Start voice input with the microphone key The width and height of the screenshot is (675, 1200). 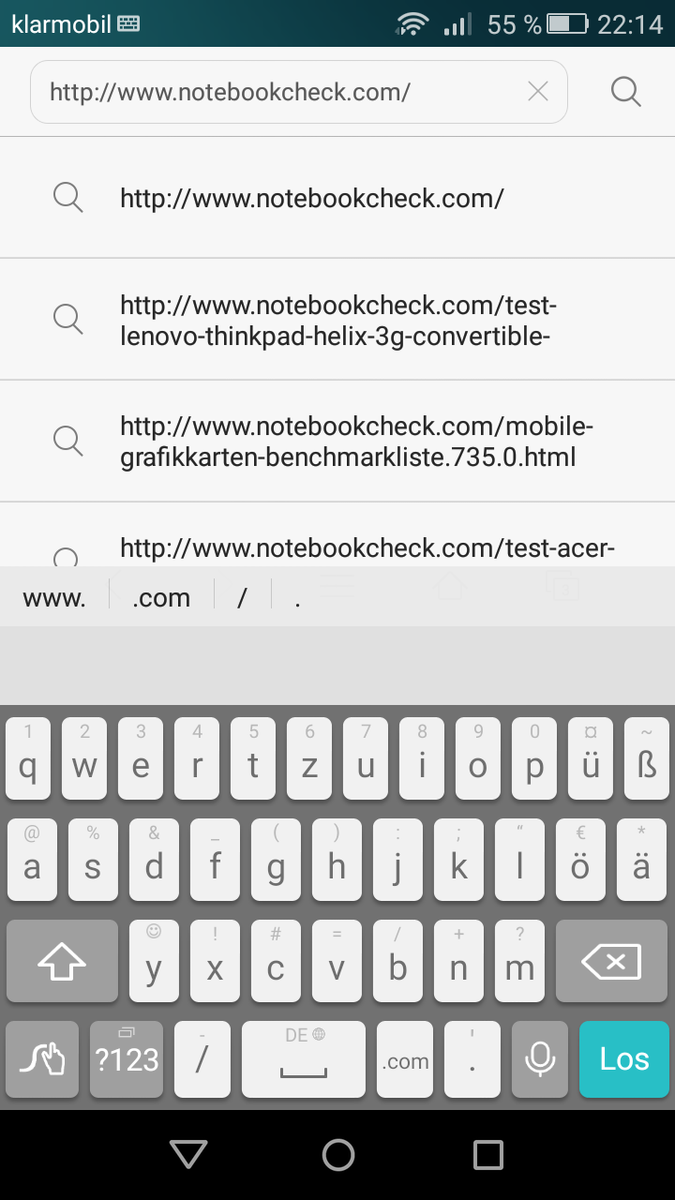tap(540, 1059)
